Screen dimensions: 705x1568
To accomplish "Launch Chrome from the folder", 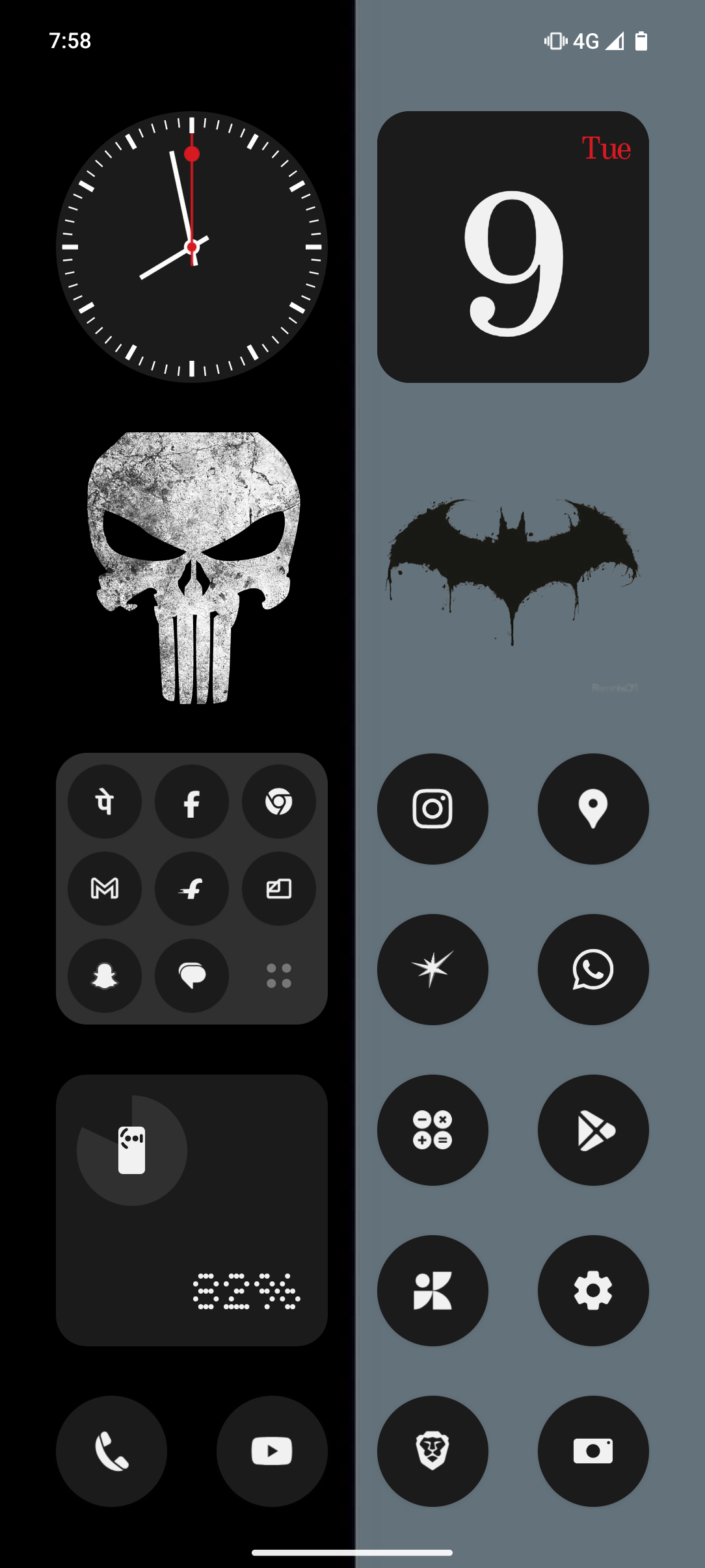I will [279, 802].
